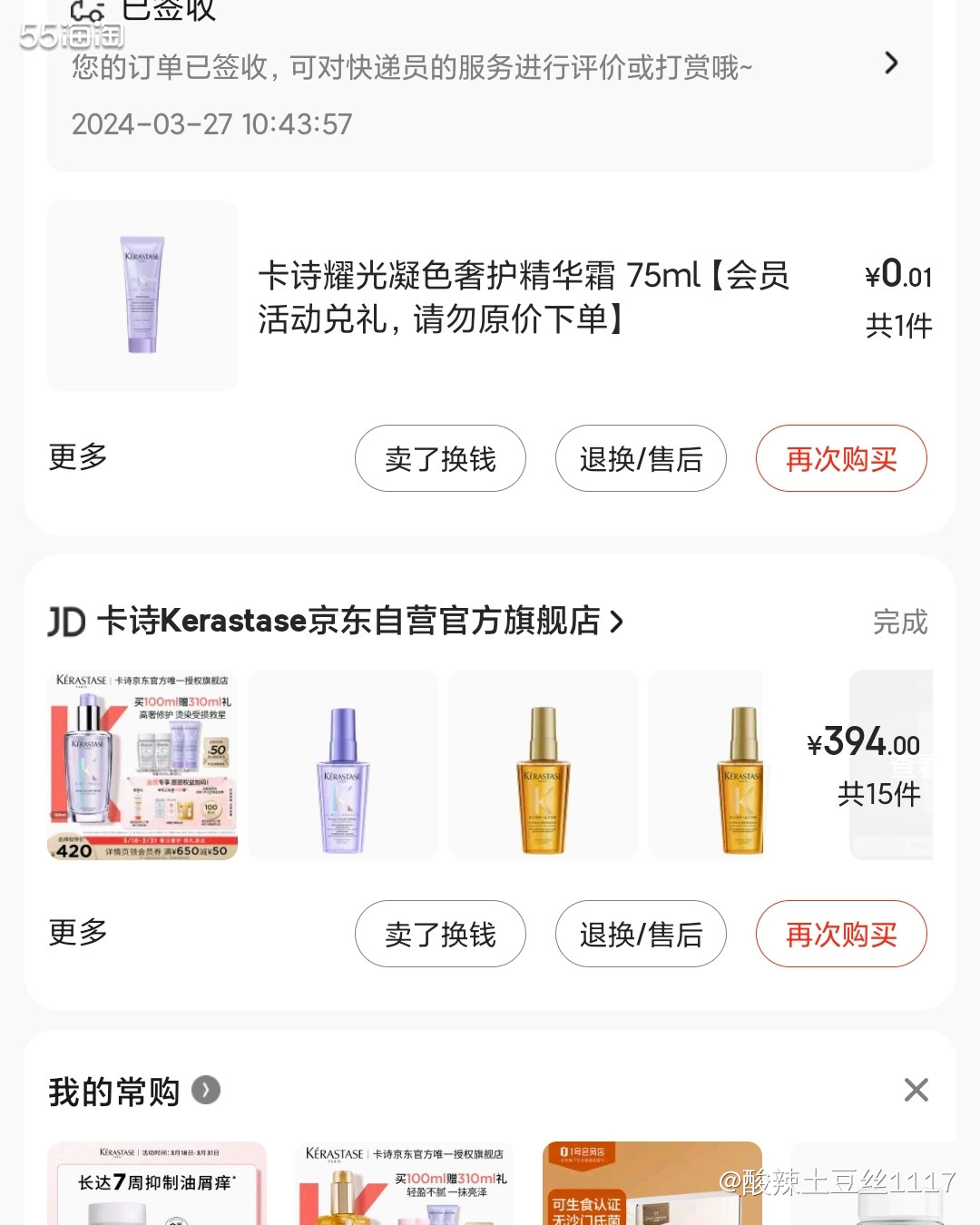Open the 可生食认证 product card below
The width and height of the screenshot is (980, 1225).
[x=652, y=1183]
